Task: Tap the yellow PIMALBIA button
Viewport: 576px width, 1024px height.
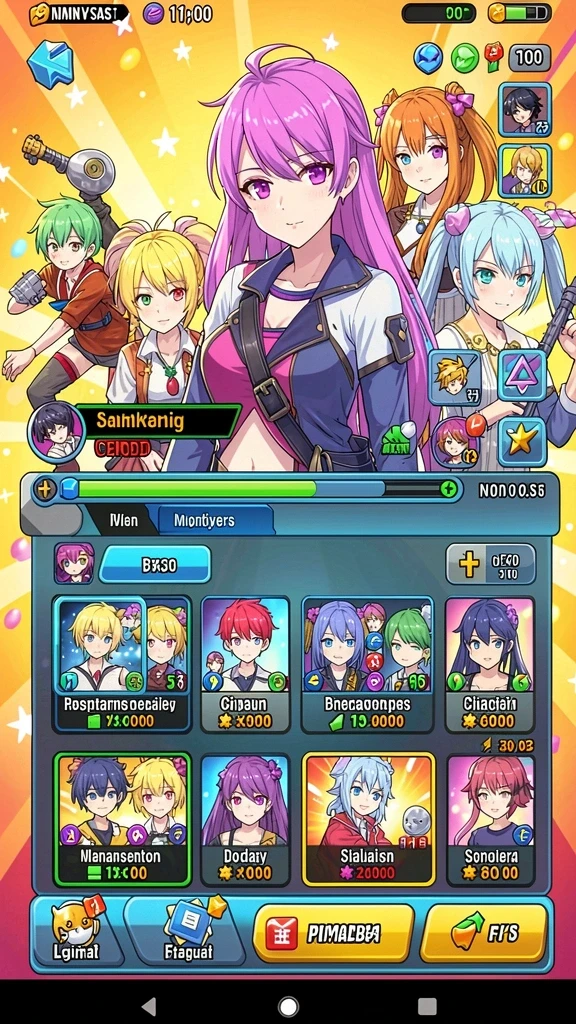Action: [333, 933]
